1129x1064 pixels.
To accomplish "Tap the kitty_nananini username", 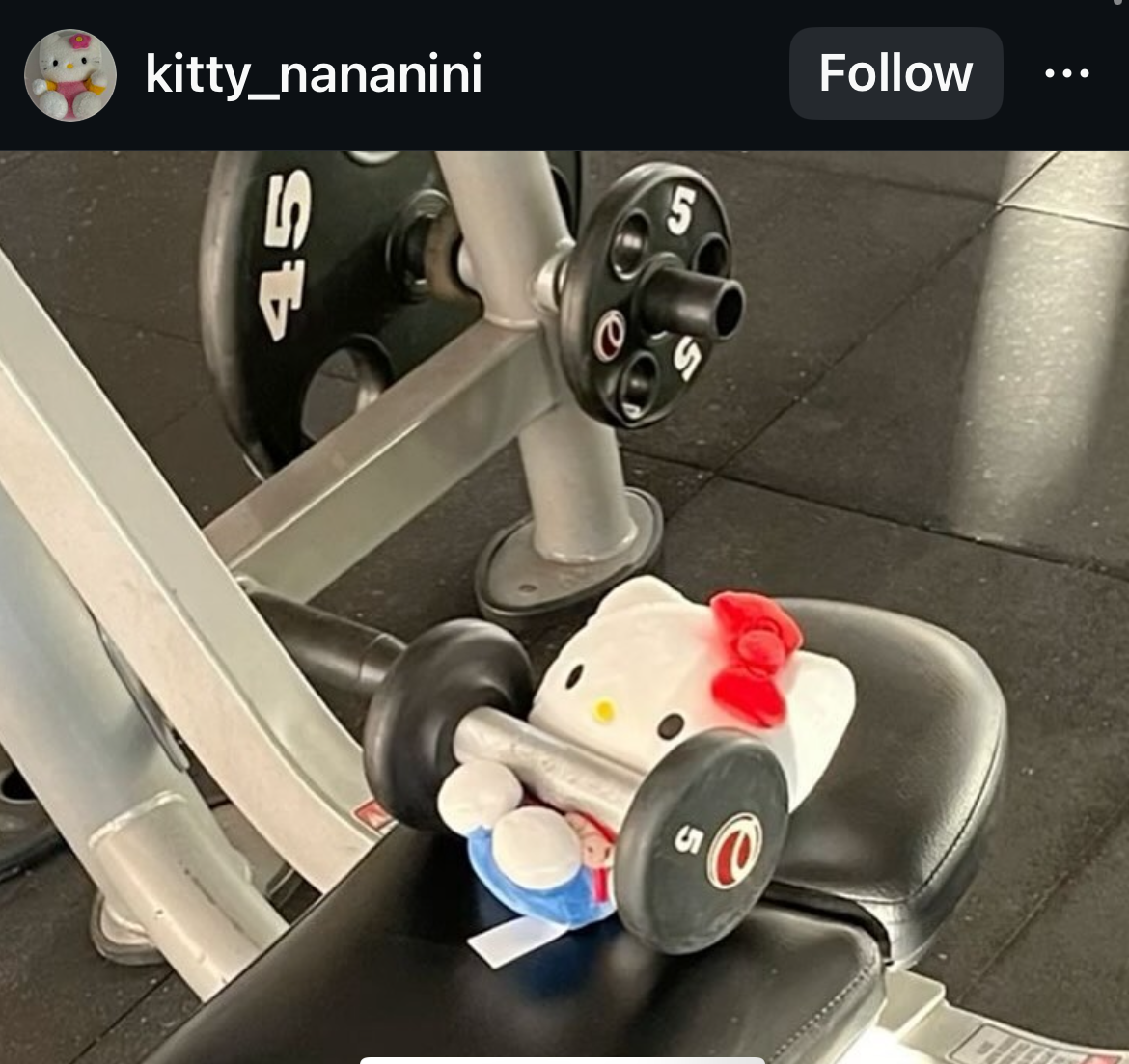I will (x=314, y=73).
